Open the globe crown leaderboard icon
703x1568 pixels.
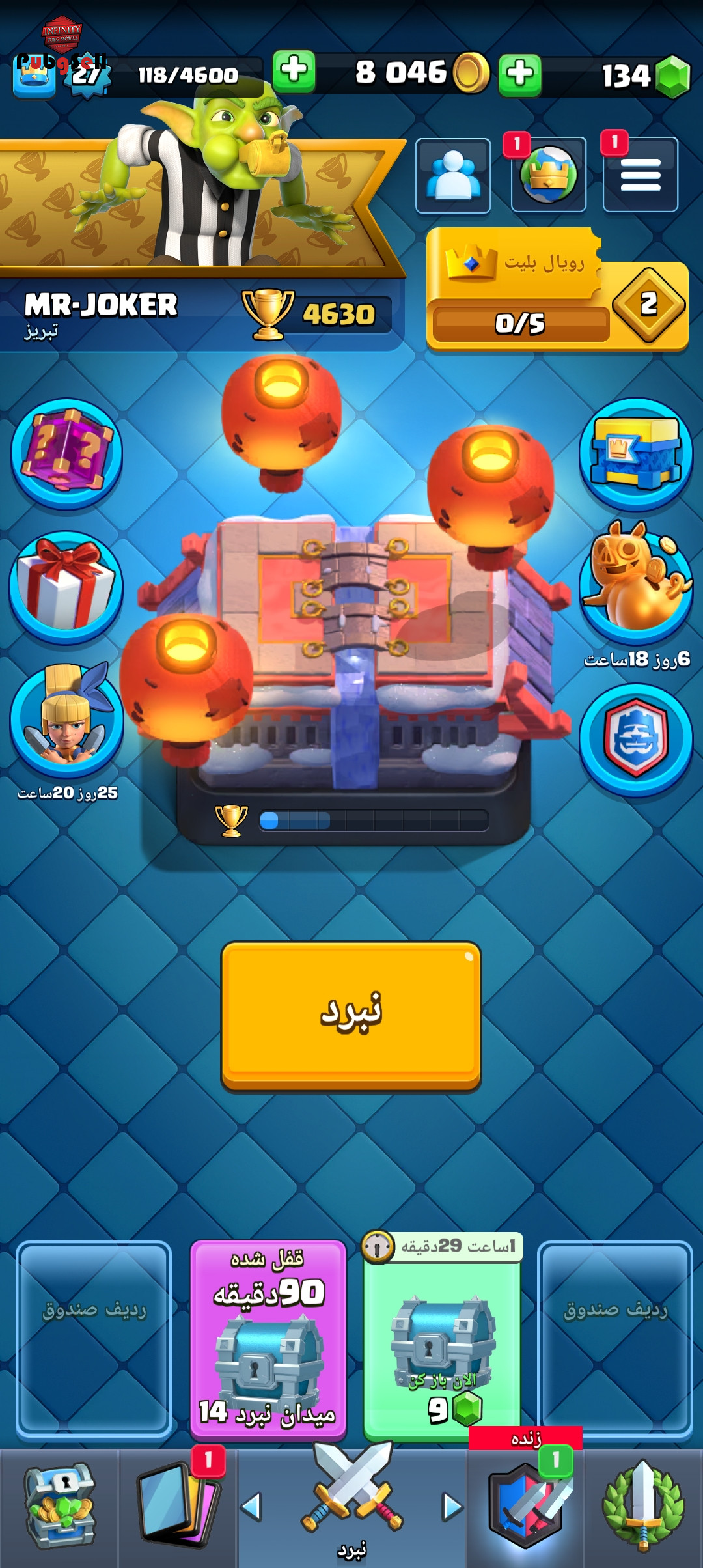pos(548,175)
